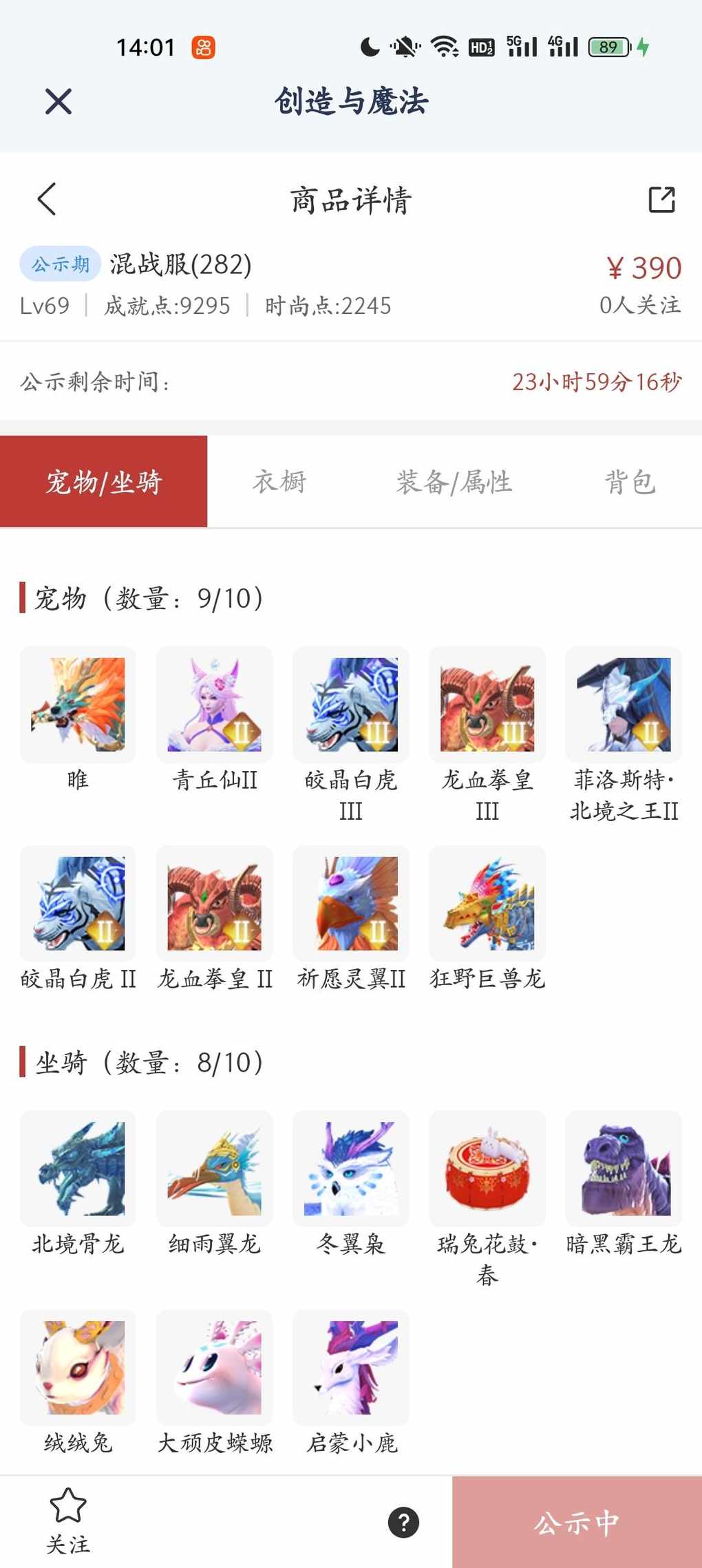
Task: Share this listing via the share icon
Action: [661, 200]
